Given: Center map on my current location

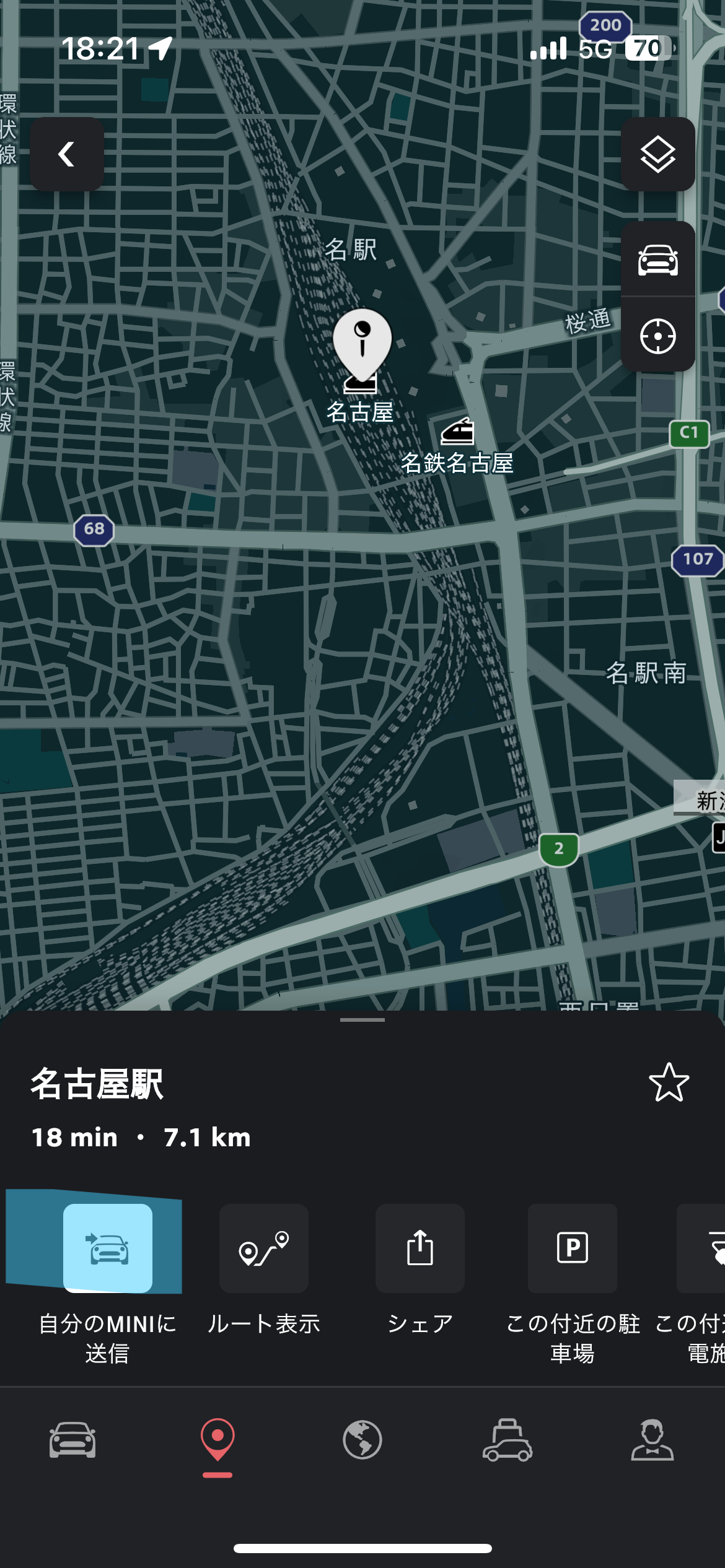Looking at the screenshot, I should click(x=657, y=336).
